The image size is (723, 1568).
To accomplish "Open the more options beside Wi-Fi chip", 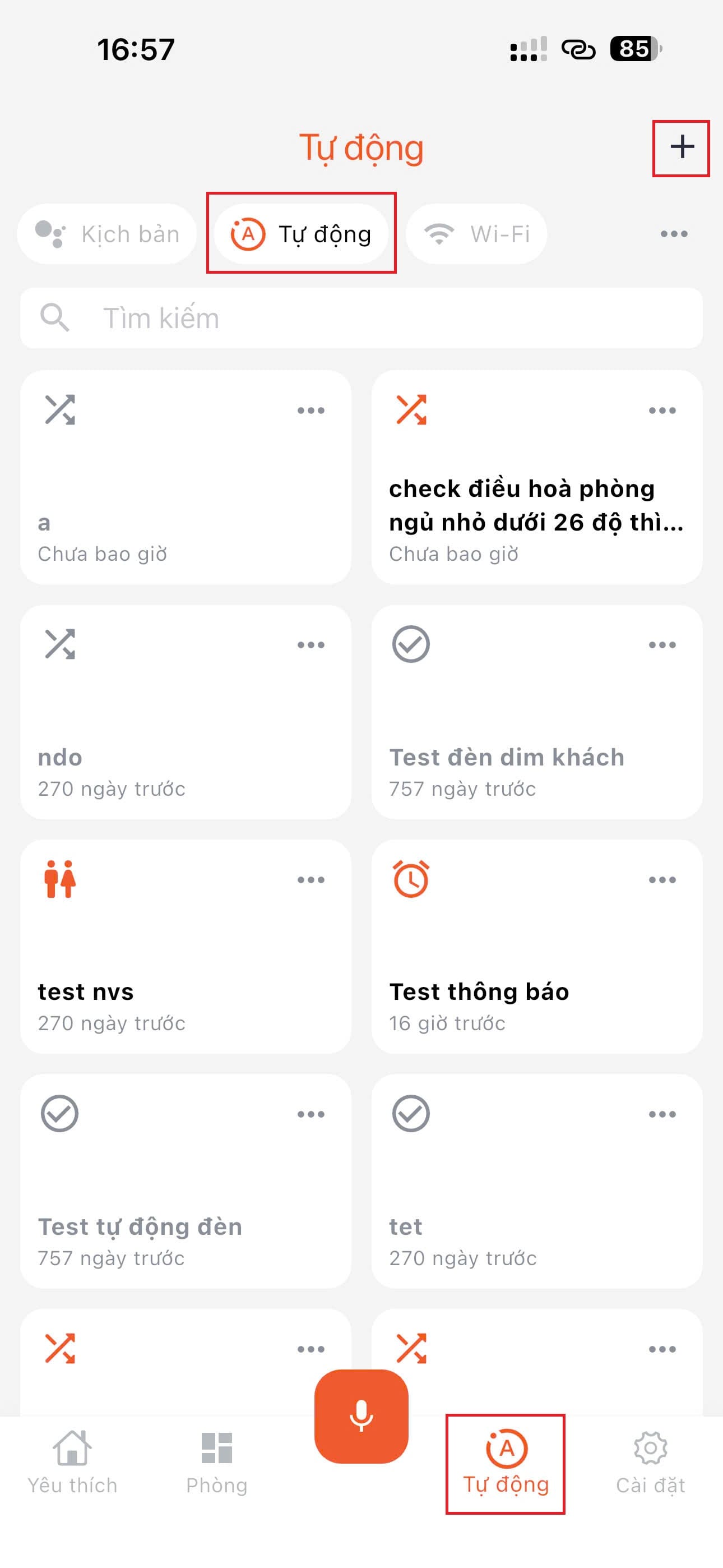I will point(674,234).
